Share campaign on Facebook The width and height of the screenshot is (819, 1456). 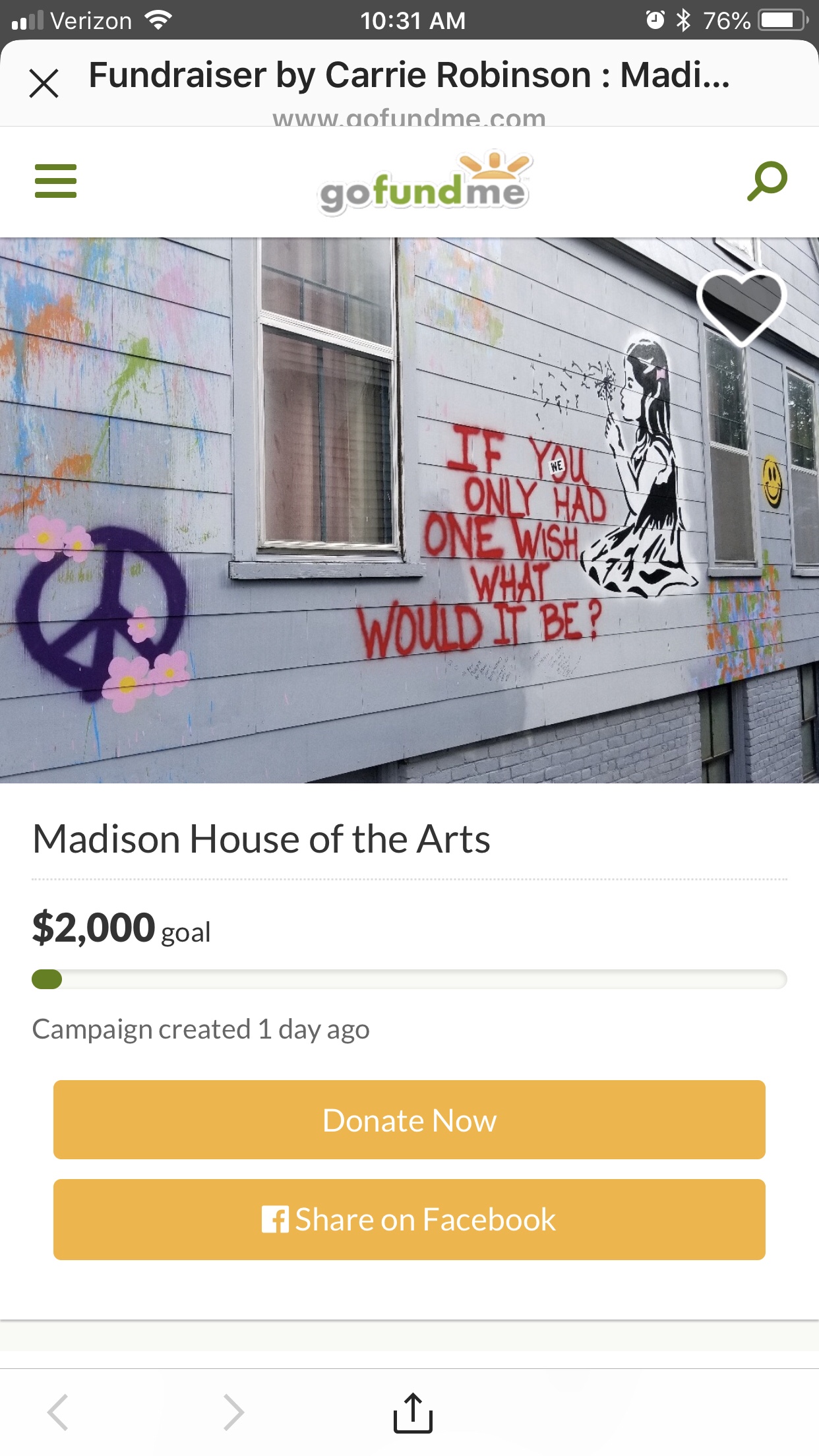409,1219
